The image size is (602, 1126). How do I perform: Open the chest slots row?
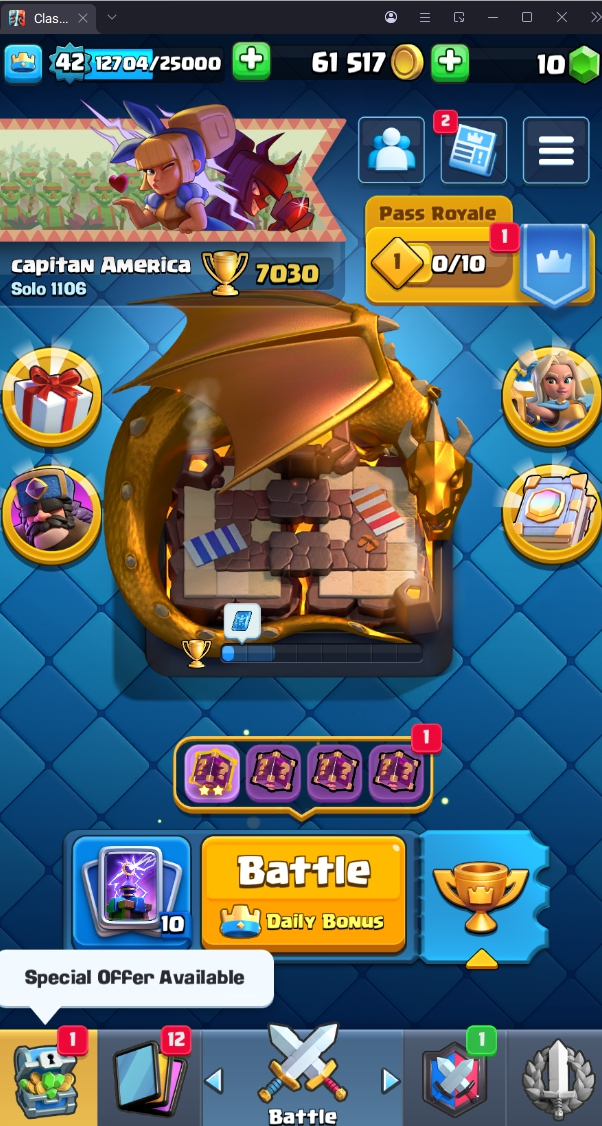[x=303, y=773]
